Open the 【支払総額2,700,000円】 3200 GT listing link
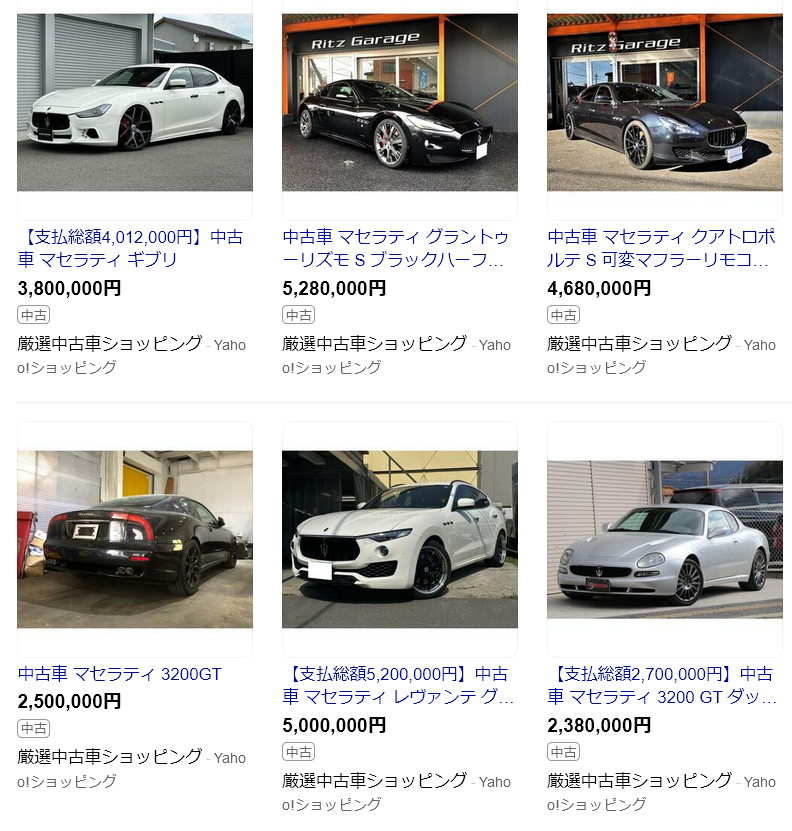Screen dimensions: 792x831 pyautogui.click(x=660, y=686)
